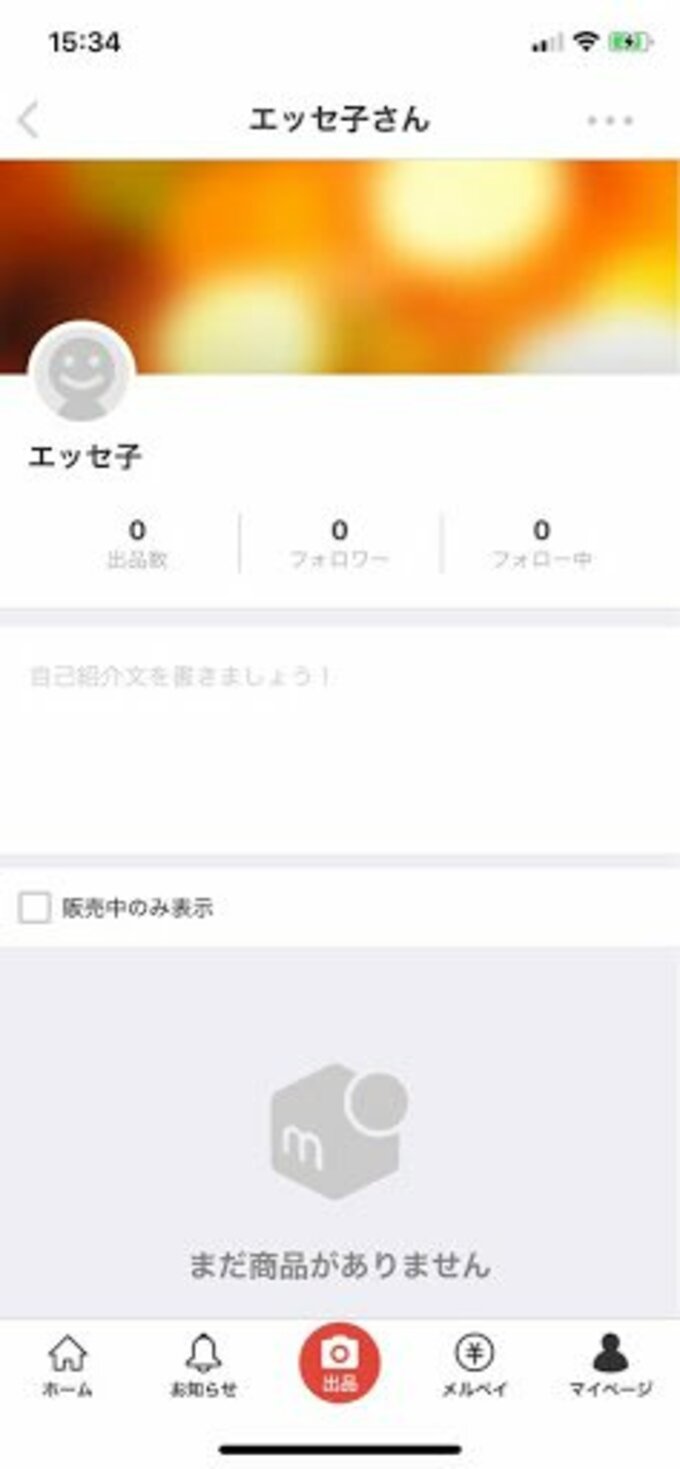Switch to the メルペイ tab
The image size is (680, 1469).
coord(474,1367)
